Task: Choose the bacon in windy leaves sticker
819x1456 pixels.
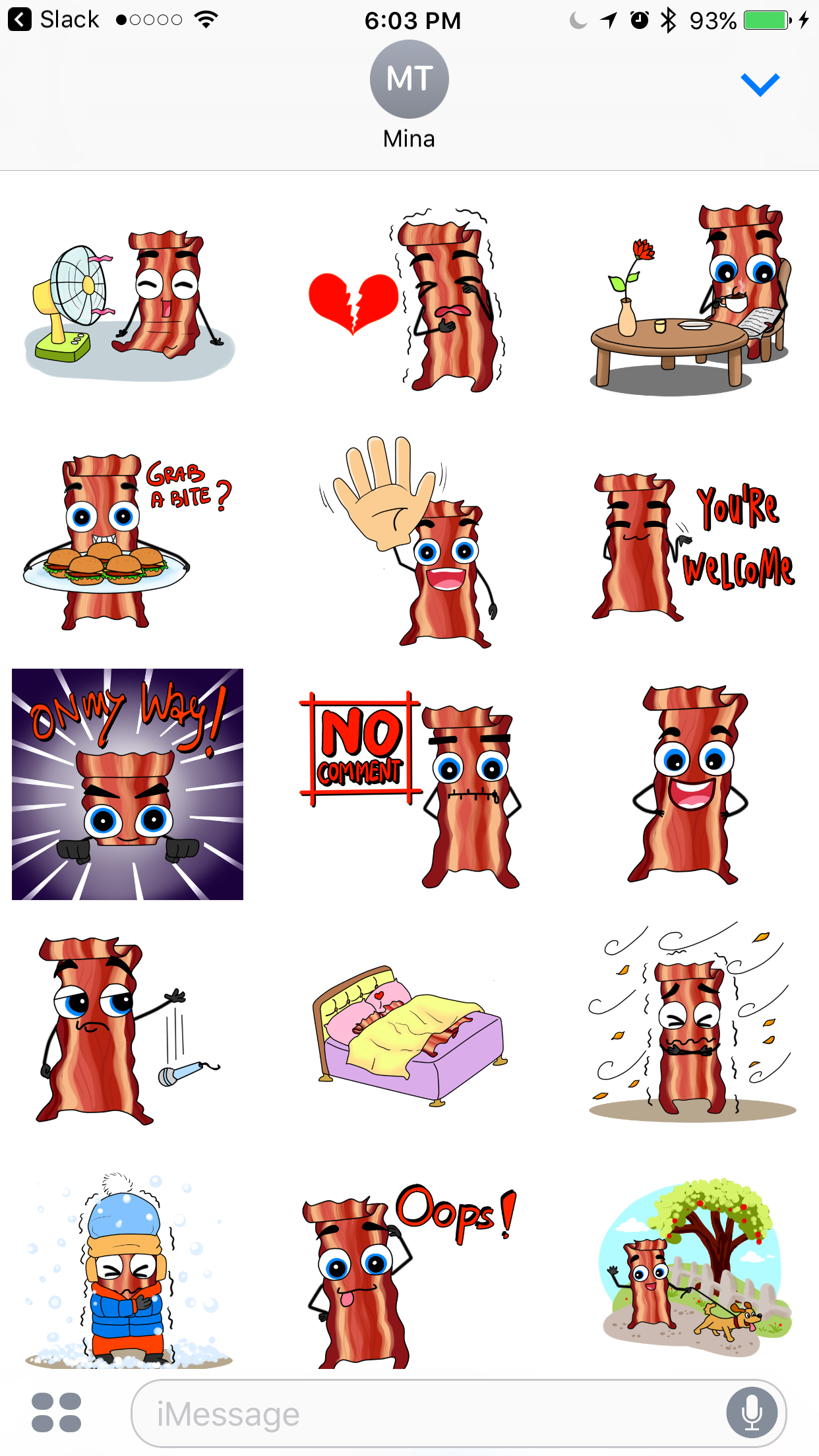Action: pyautogui.click(x=692, y=1022)
